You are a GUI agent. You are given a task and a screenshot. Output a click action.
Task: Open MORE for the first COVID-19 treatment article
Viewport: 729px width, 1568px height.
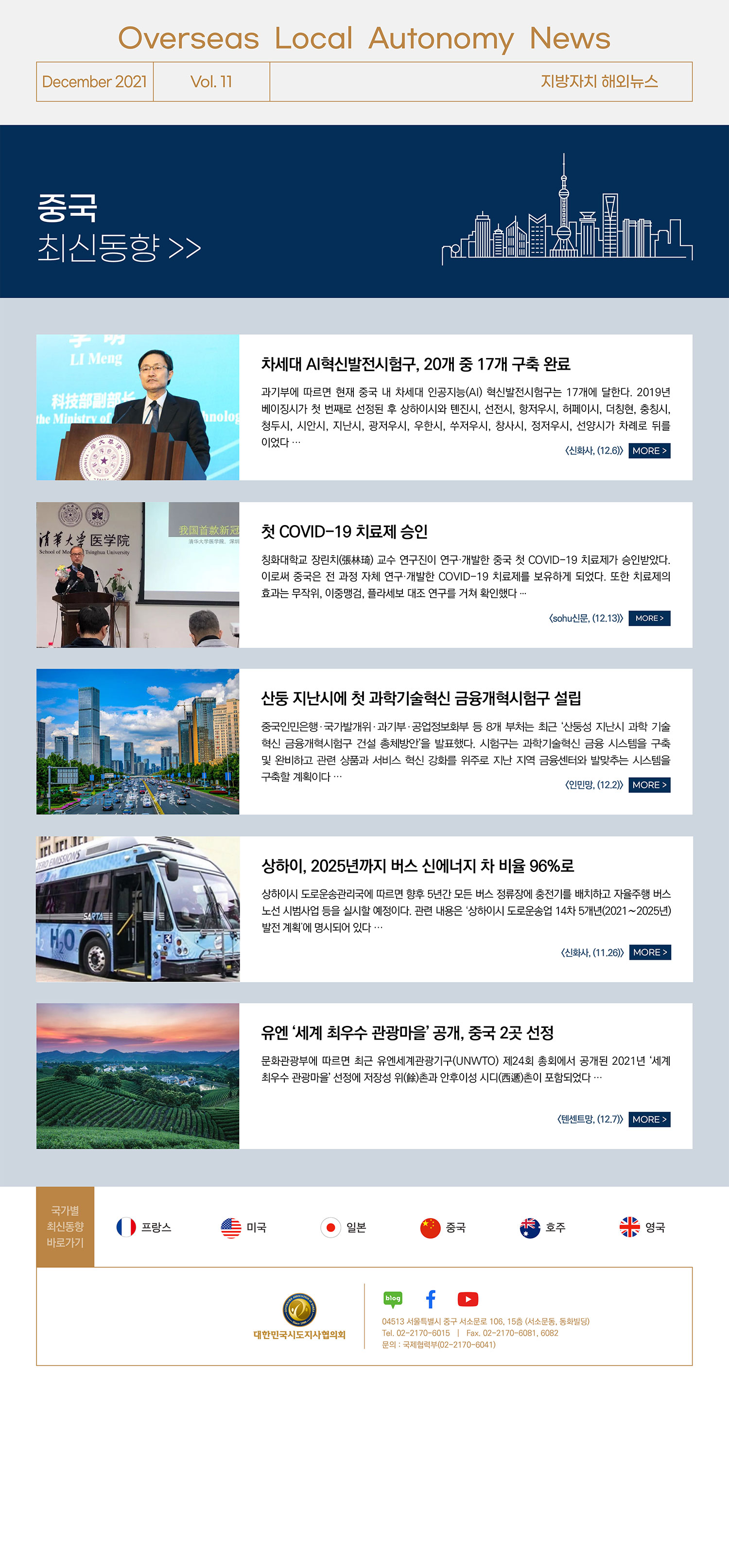[x=649, y=618]
